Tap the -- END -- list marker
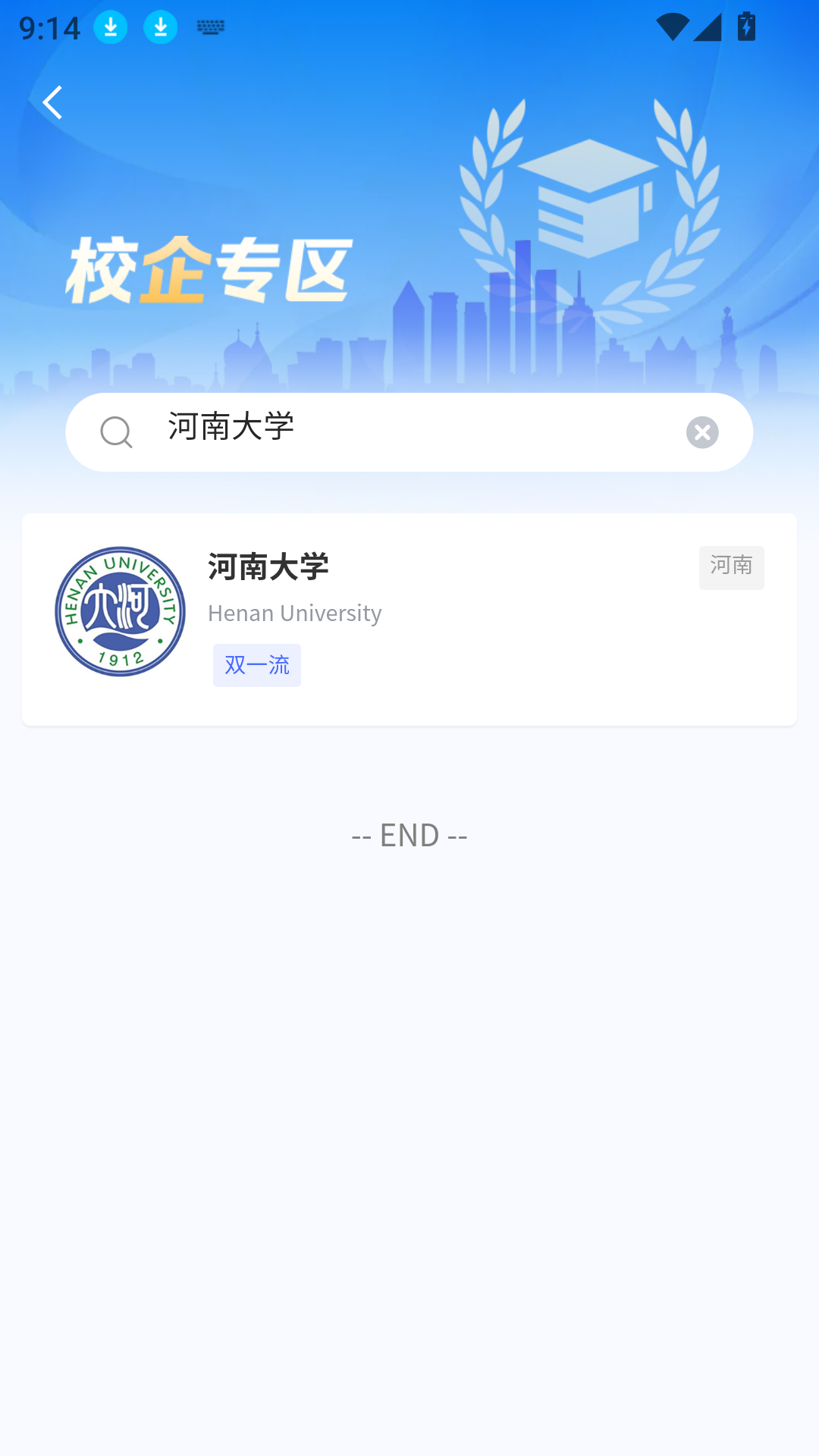This screenshot has width=819, height=1456. [409, 835]
